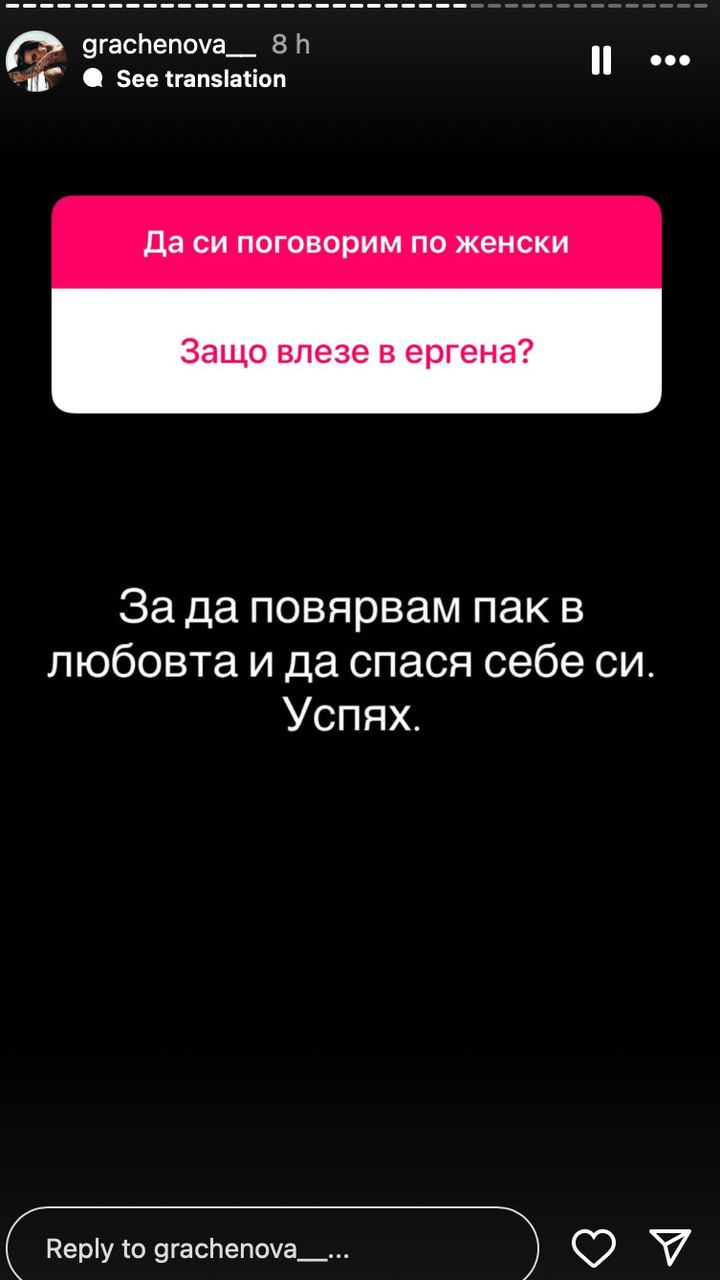
Task: Open the three-dot options menu
Action: tap(670, 60)
